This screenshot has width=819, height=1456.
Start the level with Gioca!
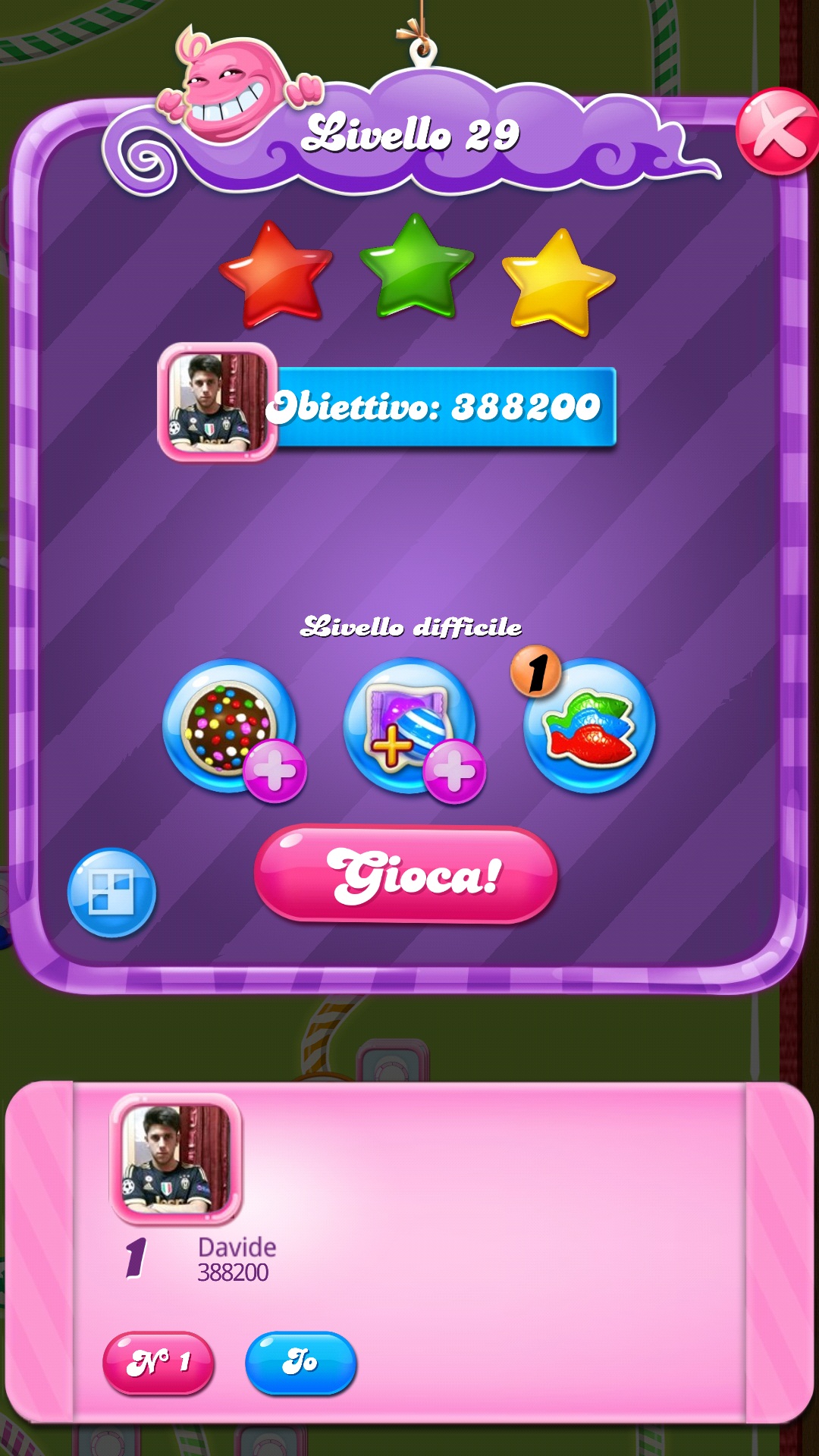pos(406,875)
